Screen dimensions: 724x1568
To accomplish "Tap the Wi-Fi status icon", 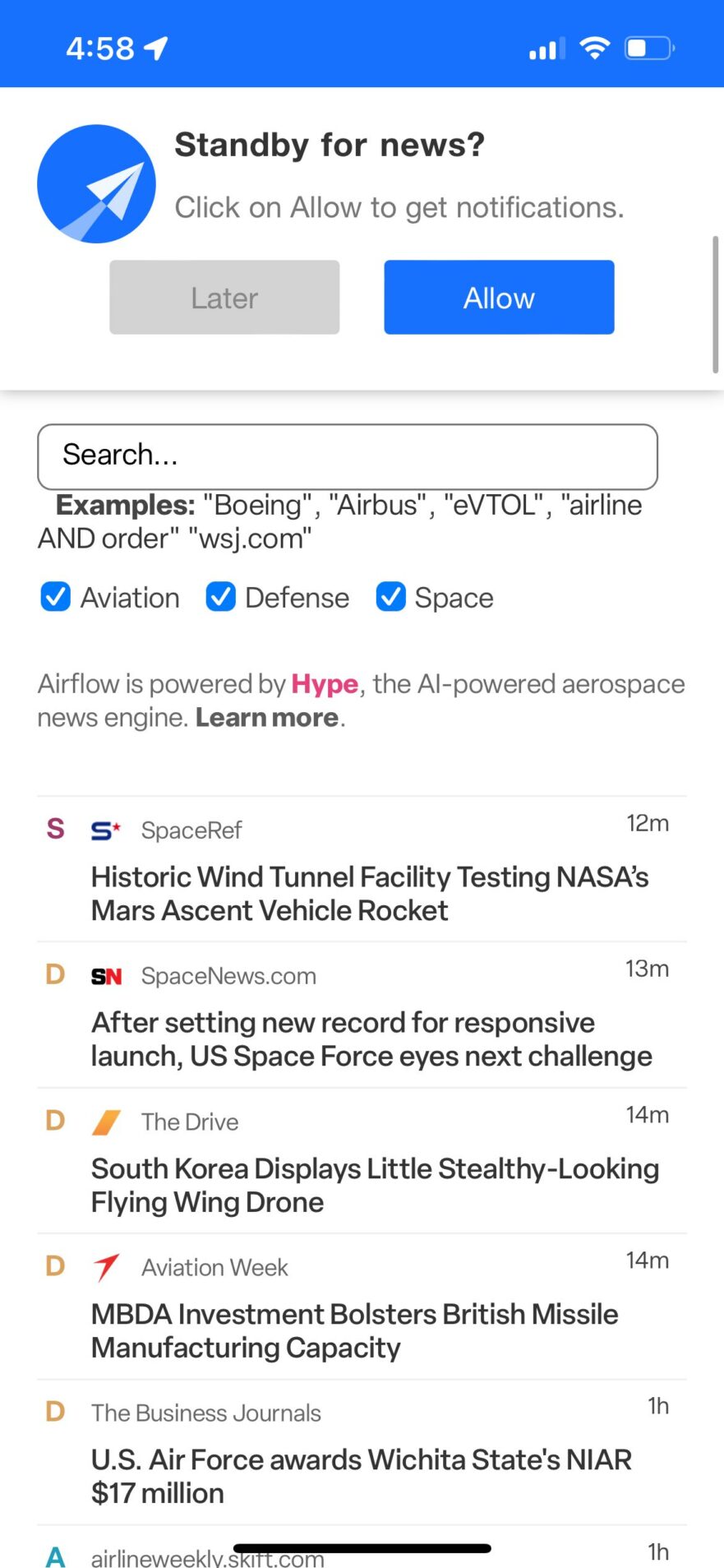I will [x=594, y=47].
